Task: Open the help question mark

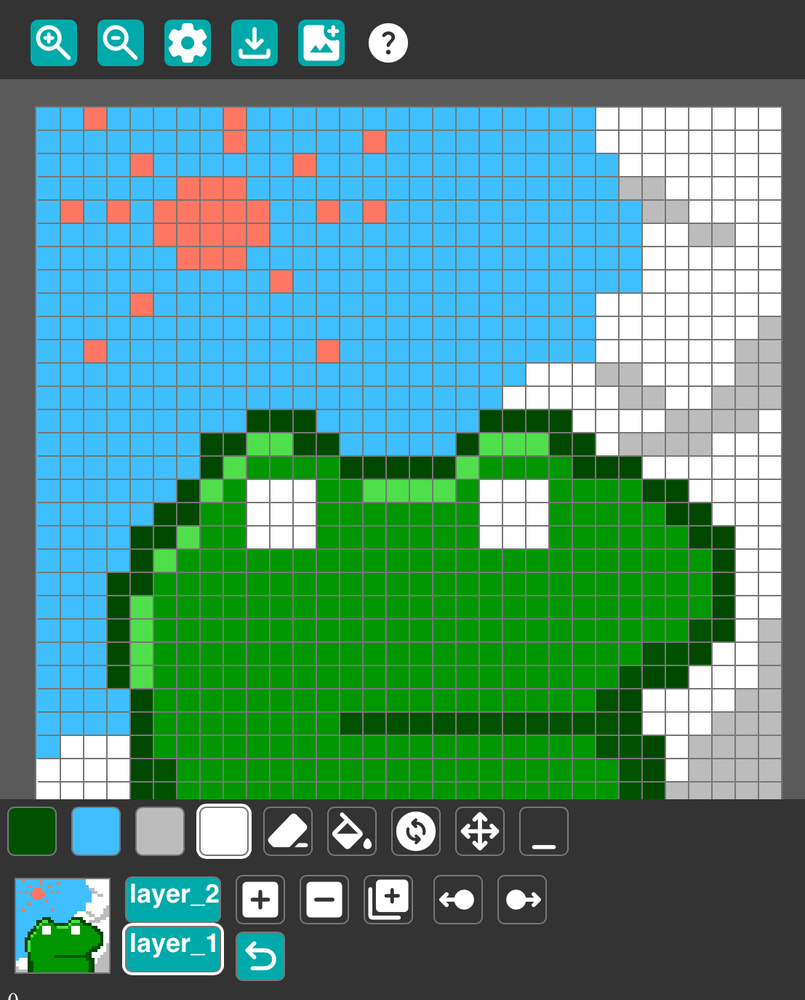Action: [388, 43]
